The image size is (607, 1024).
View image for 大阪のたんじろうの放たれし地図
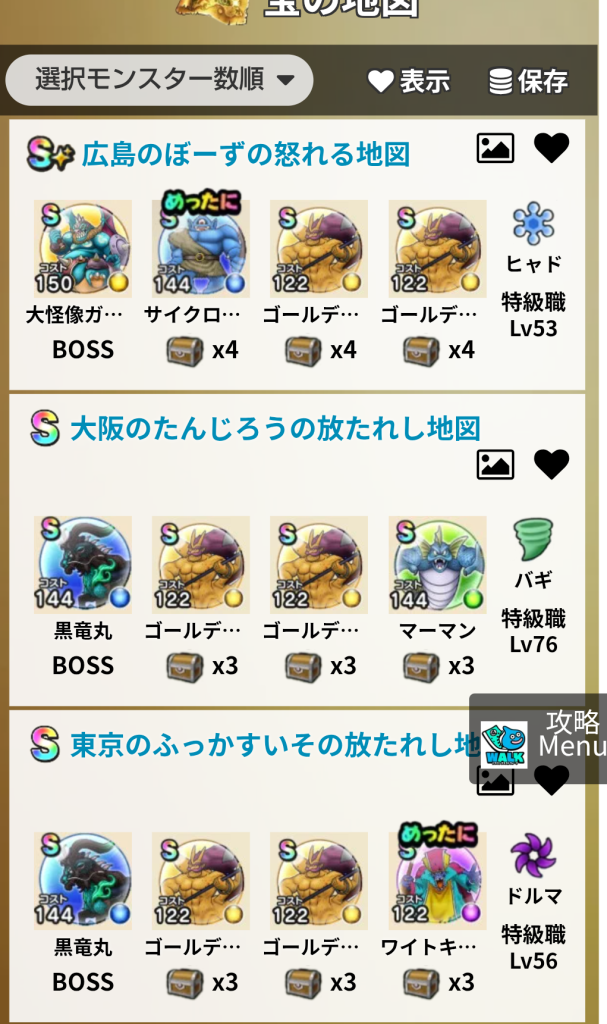click(495, 464)
